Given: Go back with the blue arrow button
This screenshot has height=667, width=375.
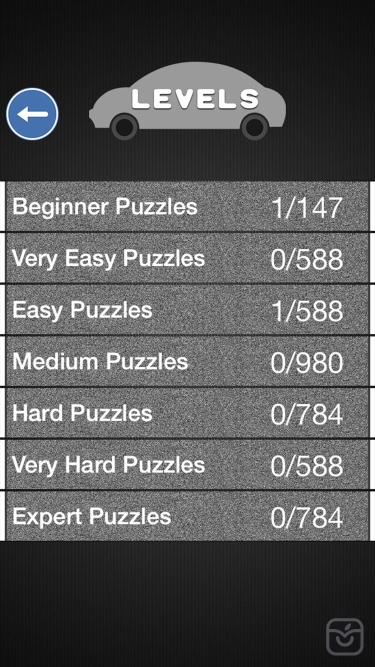Looking at the screenshot, I should pos(32,114).
